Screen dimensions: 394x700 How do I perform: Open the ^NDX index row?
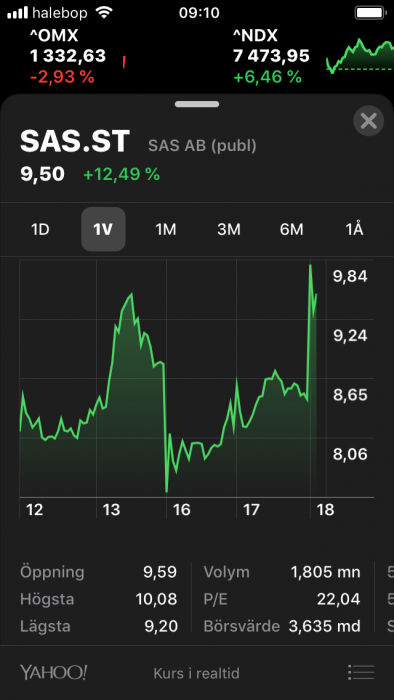313,56
